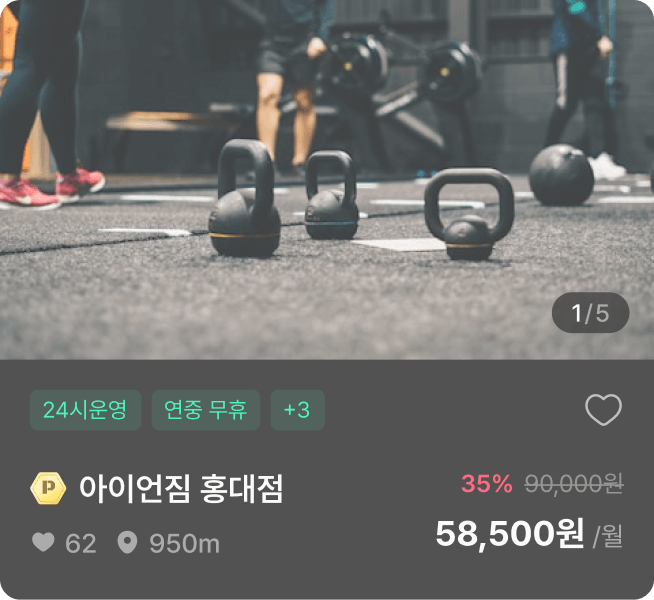Expand the +3 more tags chip

(297, 410)
